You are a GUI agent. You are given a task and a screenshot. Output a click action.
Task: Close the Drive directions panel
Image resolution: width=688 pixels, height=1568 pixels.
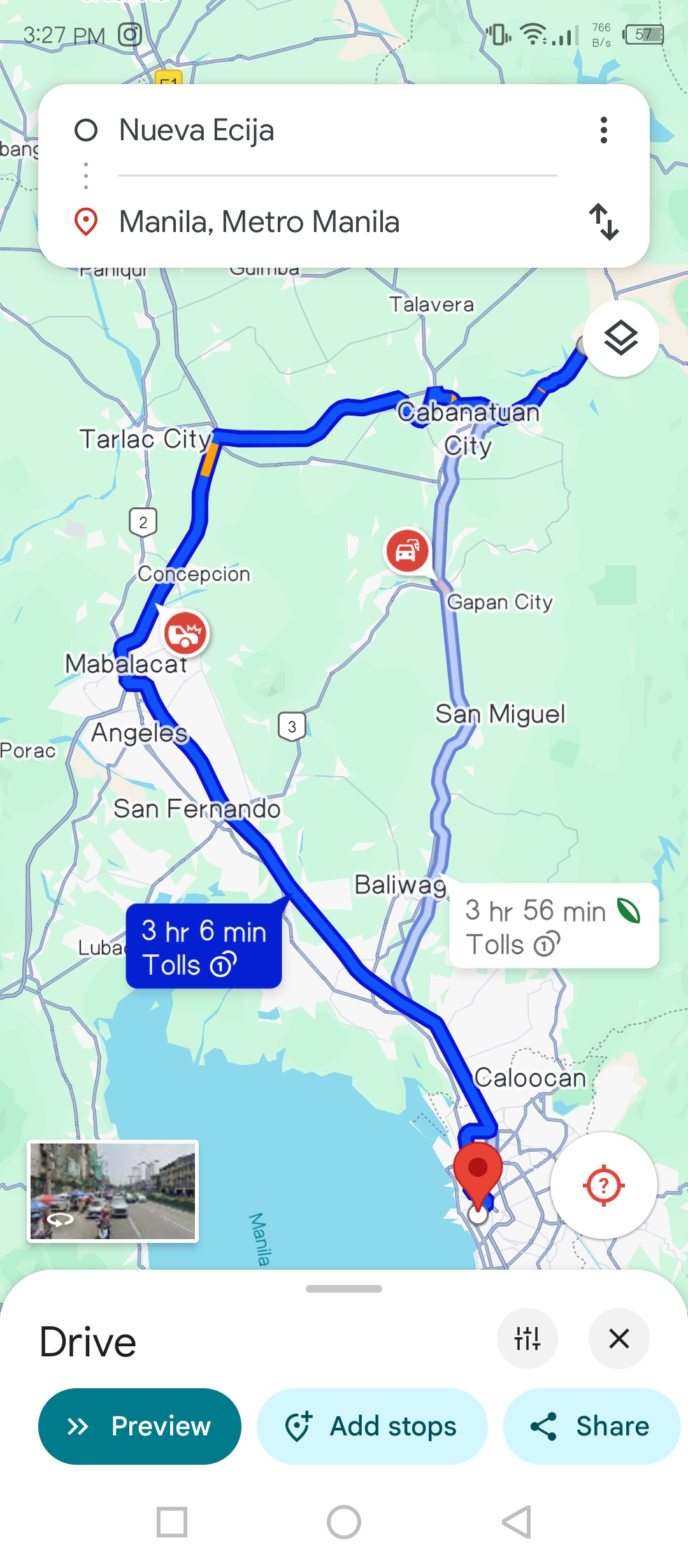point(619,1339)
